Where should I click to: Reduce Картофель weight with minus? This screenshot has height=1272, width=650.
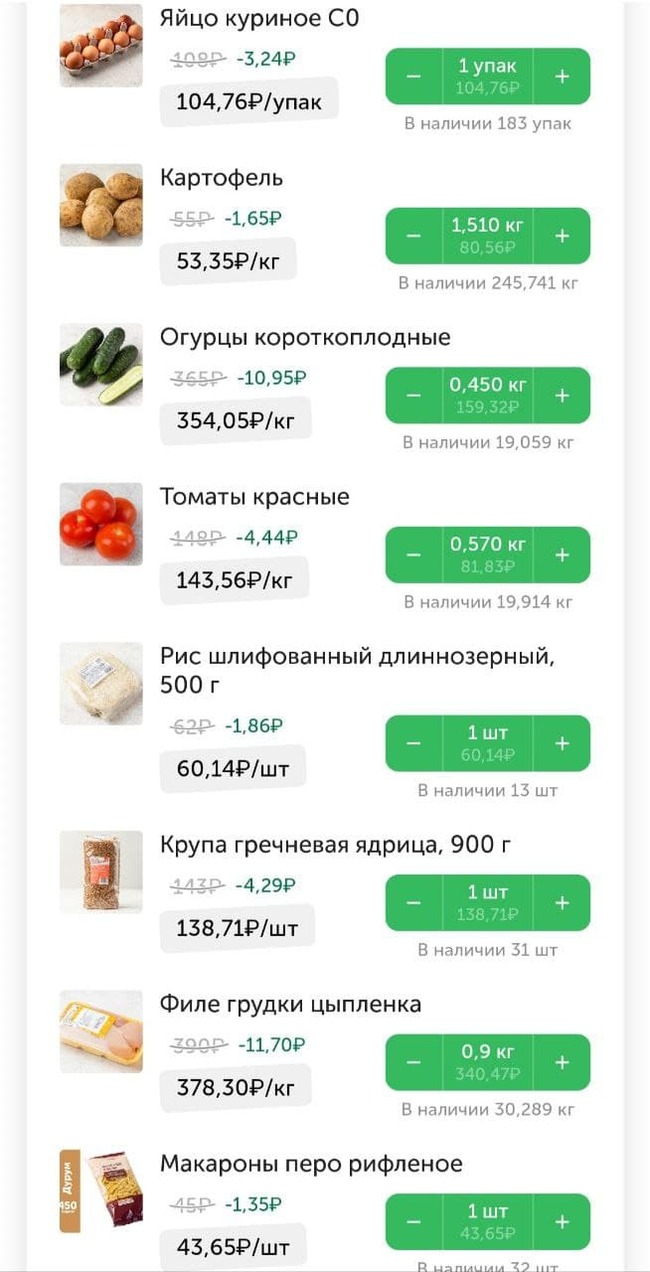click(x=414, y=236)
